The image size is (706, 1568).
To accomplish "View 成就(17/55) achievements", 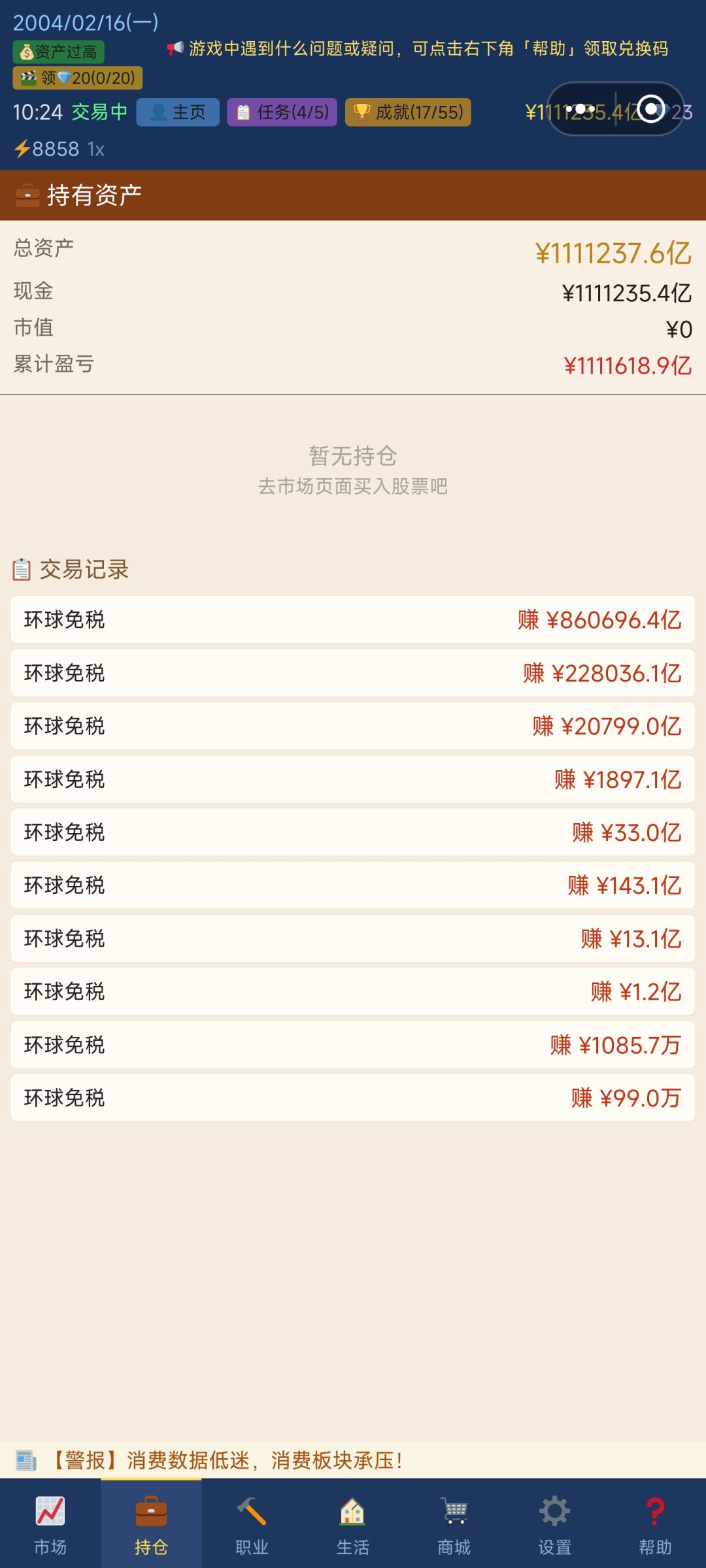I will [408, 112].
